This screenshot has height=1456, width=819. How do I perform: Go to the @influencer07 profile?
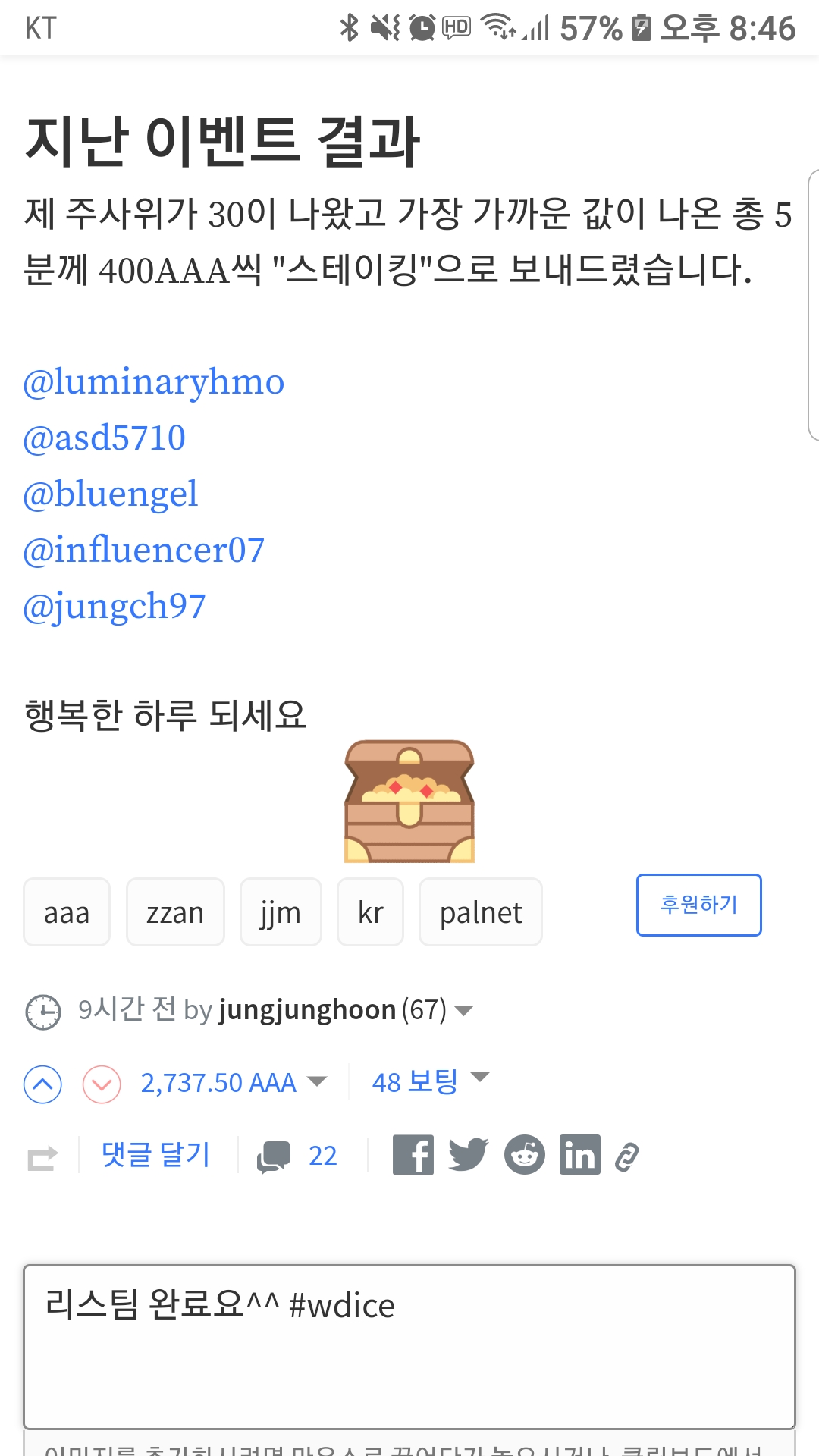click(x=144, y=551)
